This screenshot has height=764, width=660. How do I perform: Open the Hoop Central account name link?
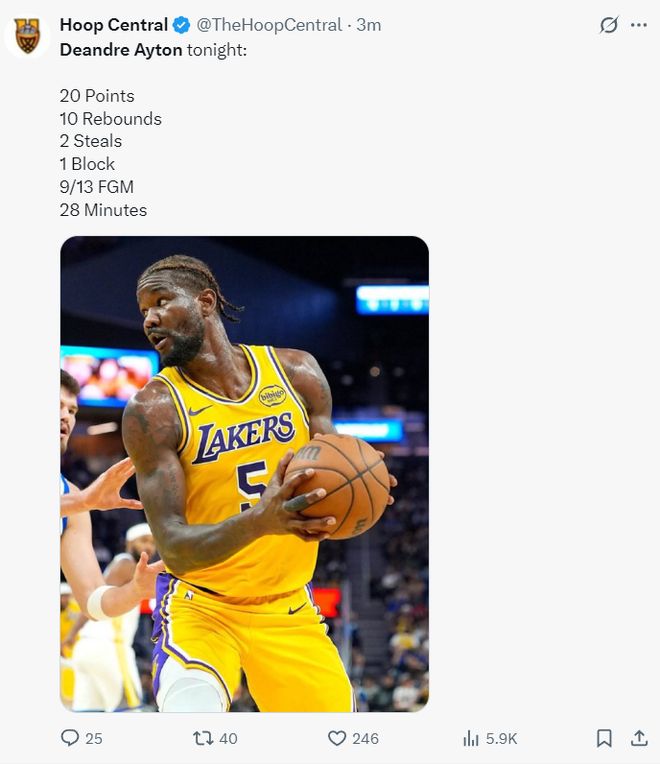click(x=113, y=25)
